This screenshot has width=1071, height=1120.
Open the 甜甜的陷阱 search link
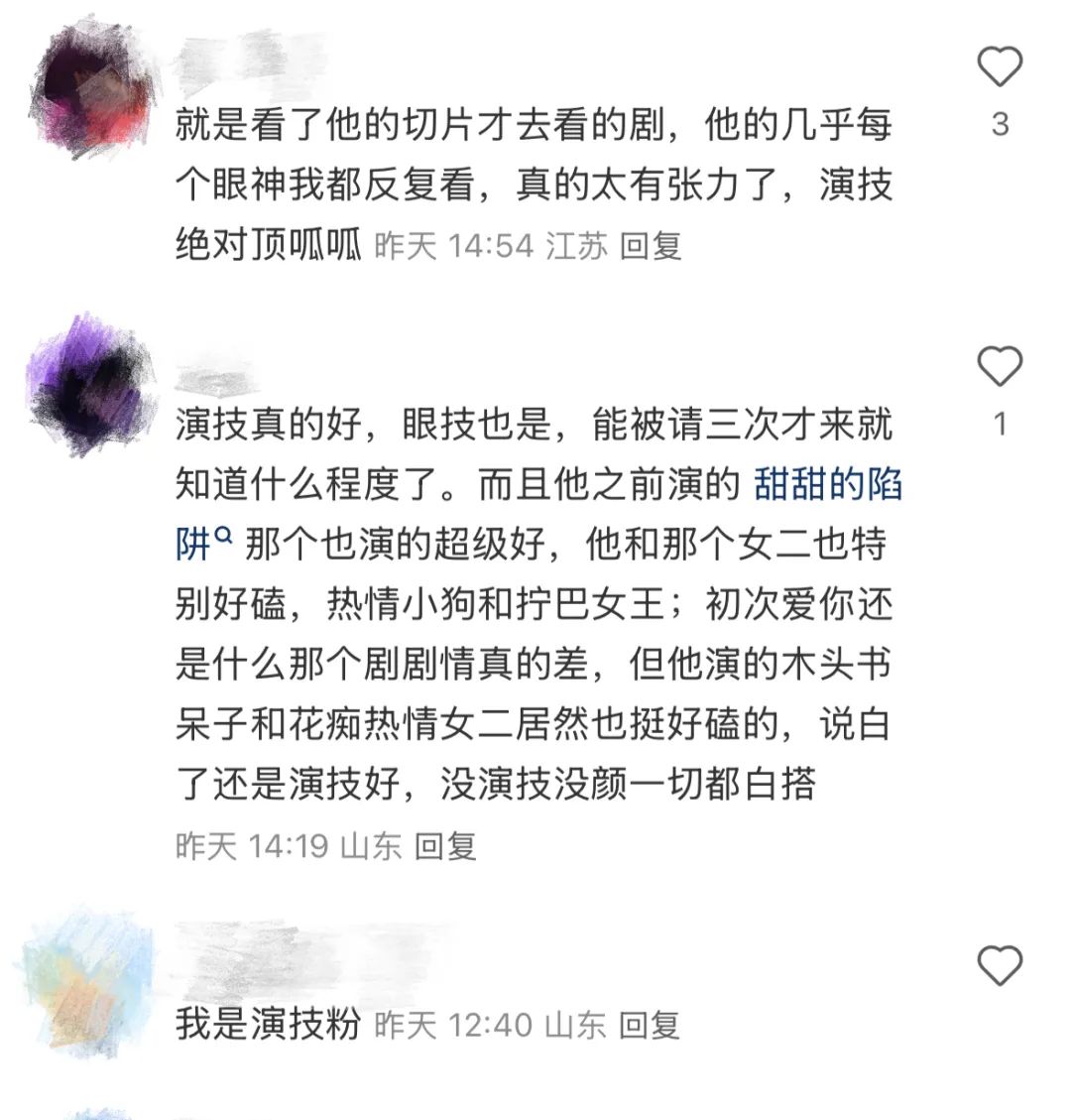point(827,486)
